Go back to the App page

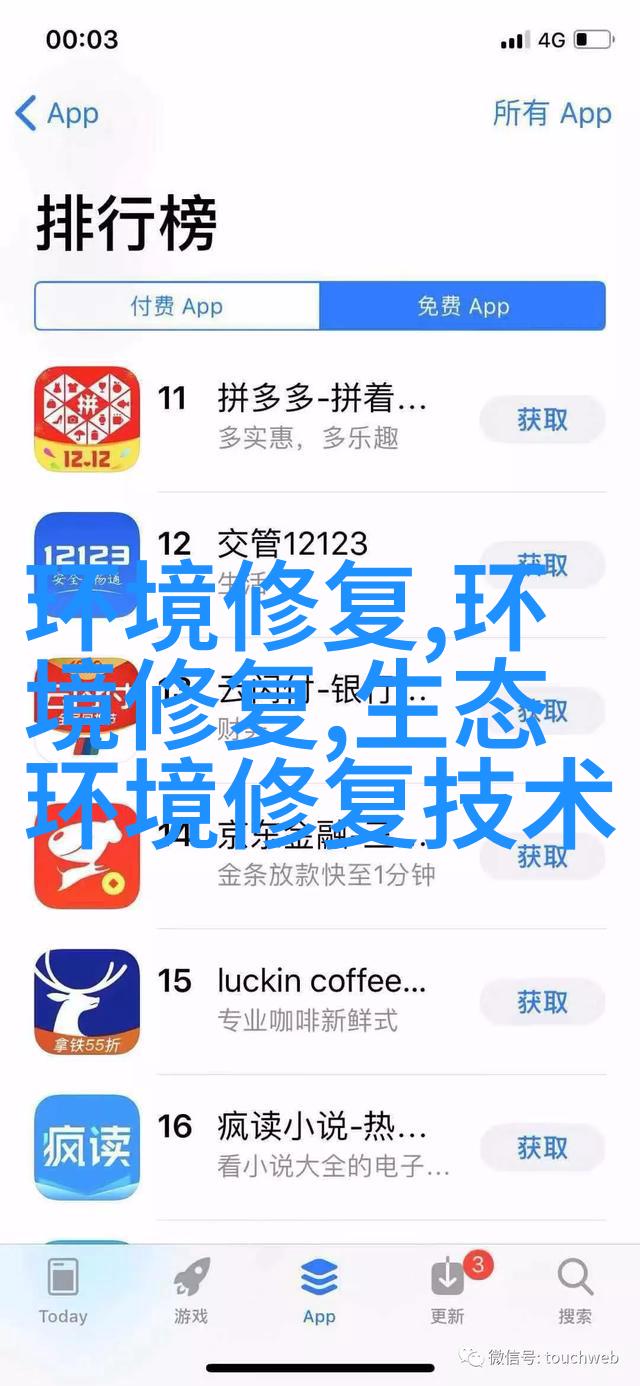(57, 113)
